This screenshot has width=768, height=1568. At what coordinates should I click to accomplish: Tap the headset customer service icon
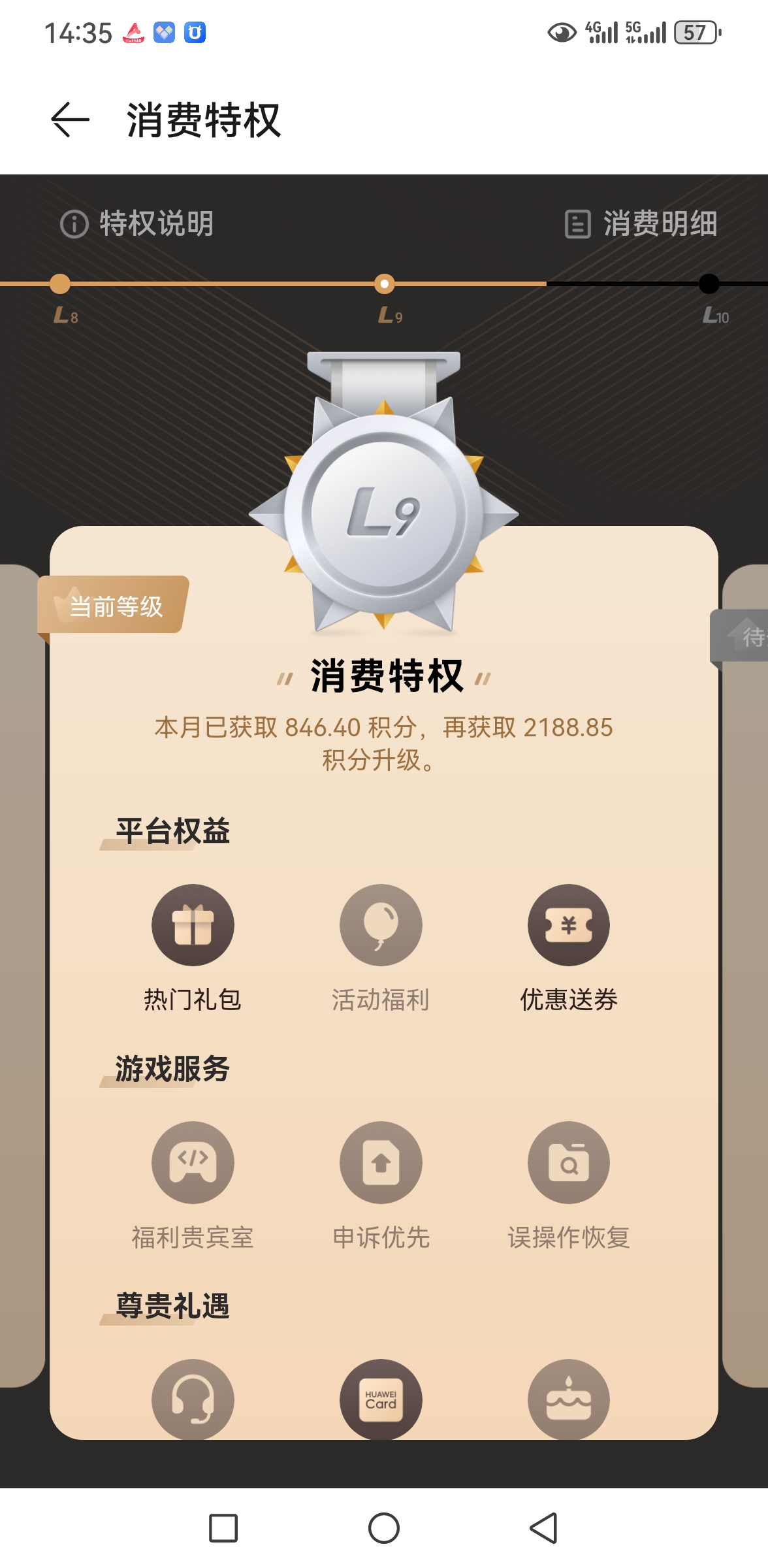point(193,1399)
